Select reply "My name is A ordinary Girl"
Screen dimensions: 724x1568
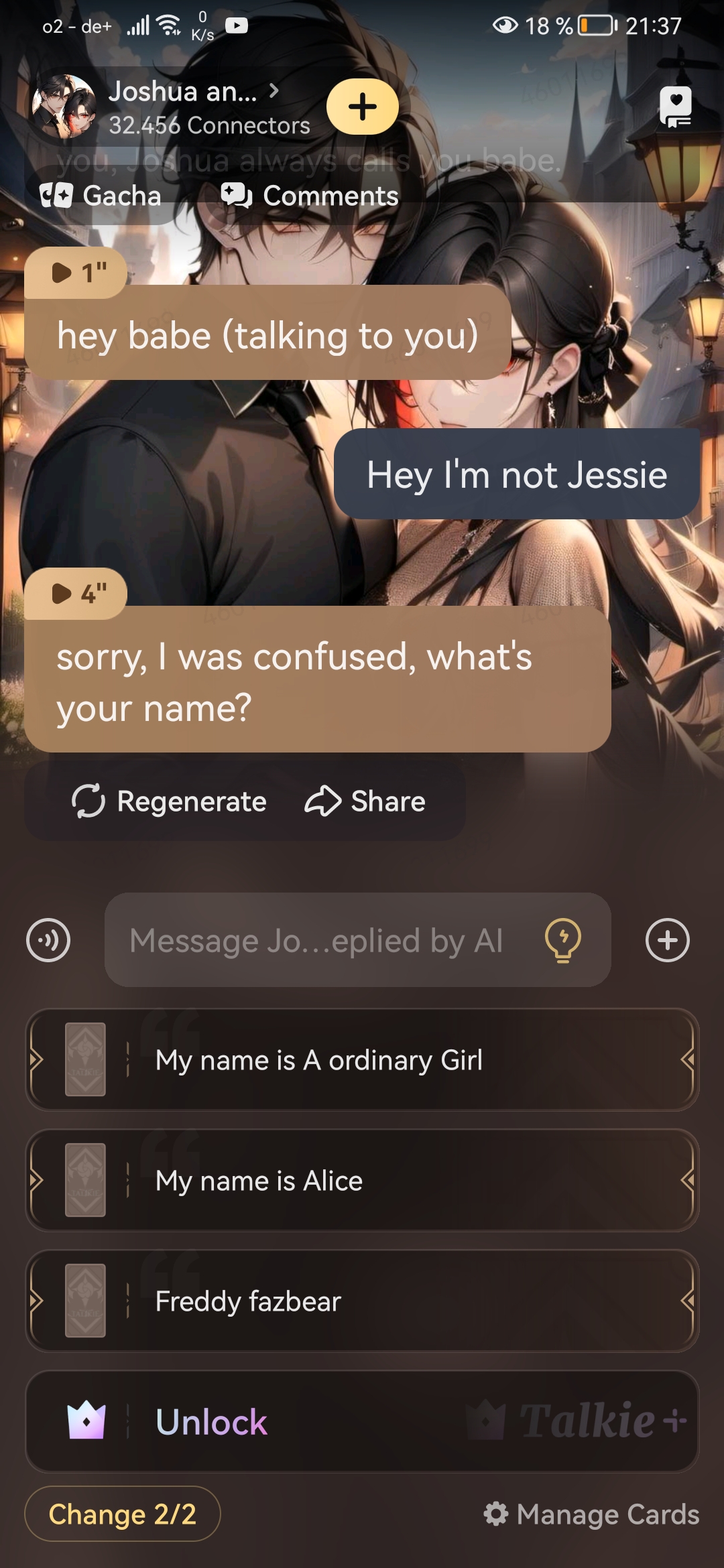tap(362, 1060)
